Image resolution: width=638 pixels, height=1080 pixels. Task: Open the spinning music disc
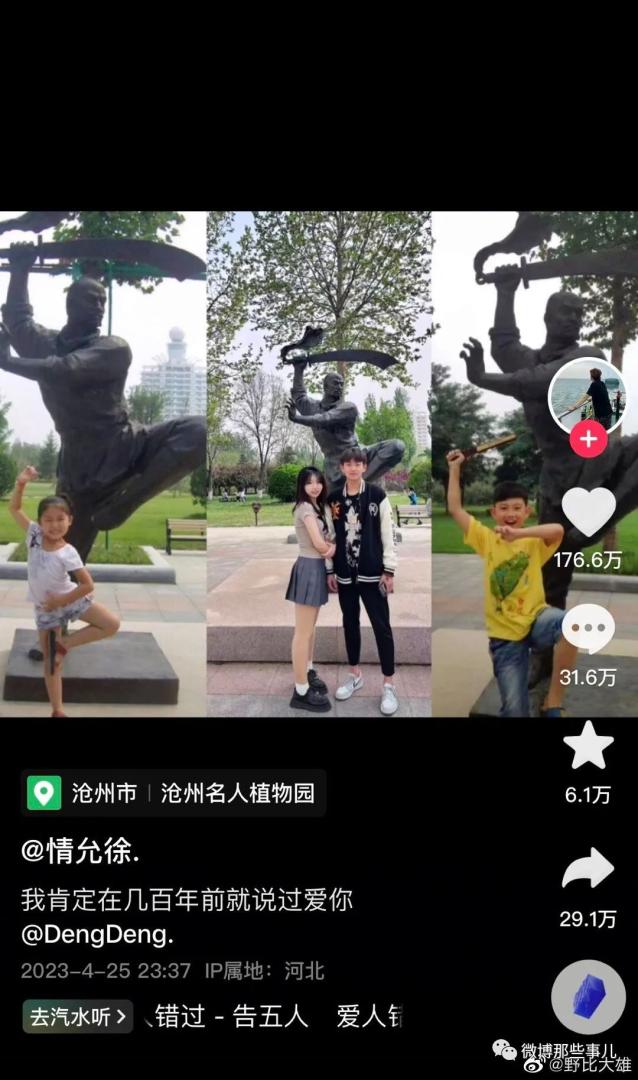(x=588, y=997)
